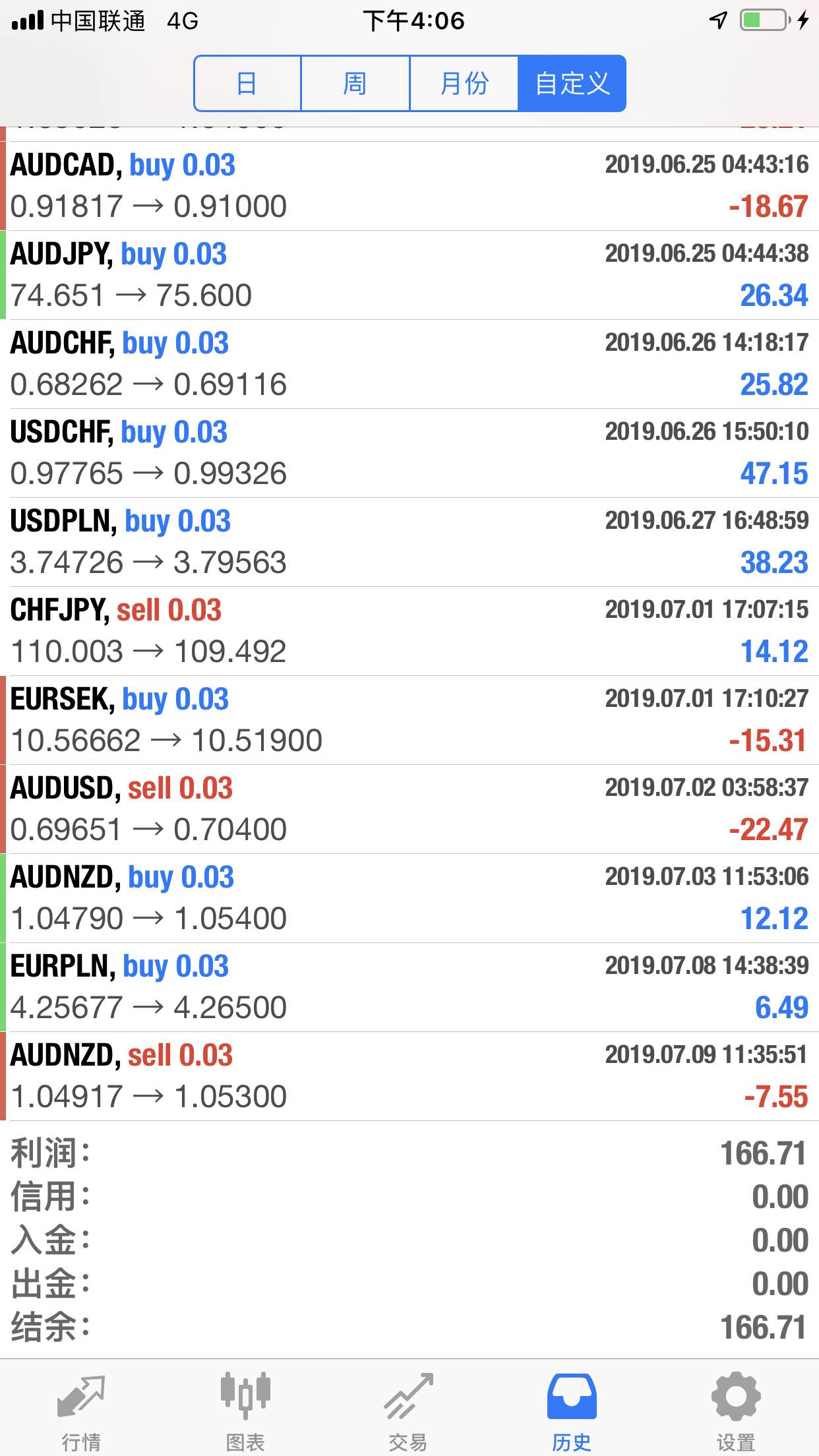Open the USDCHF buy trade entry
This screenshot has height=1456, width=819.
[x=409, y=453]
